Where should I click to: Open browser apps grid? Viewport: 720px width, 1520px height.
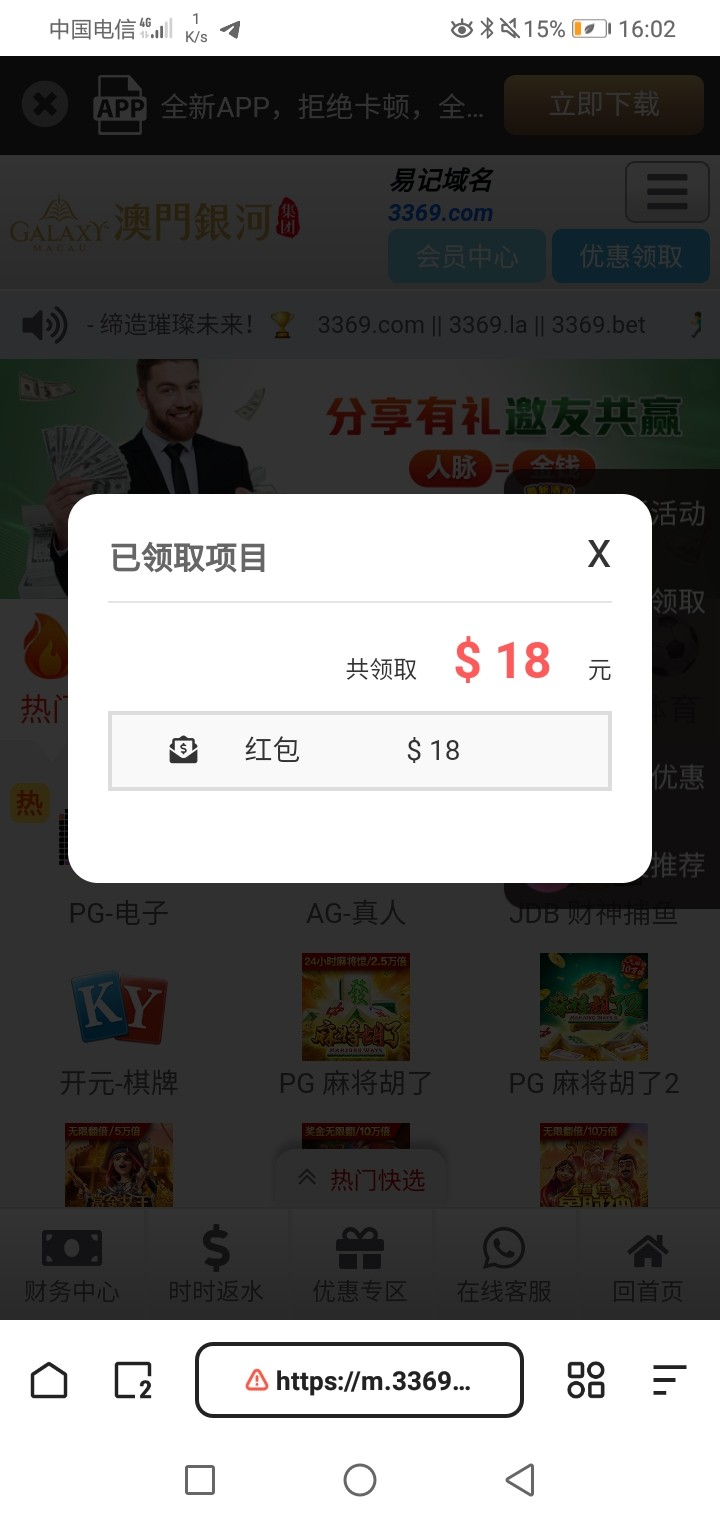click(x=586, y=1380)
